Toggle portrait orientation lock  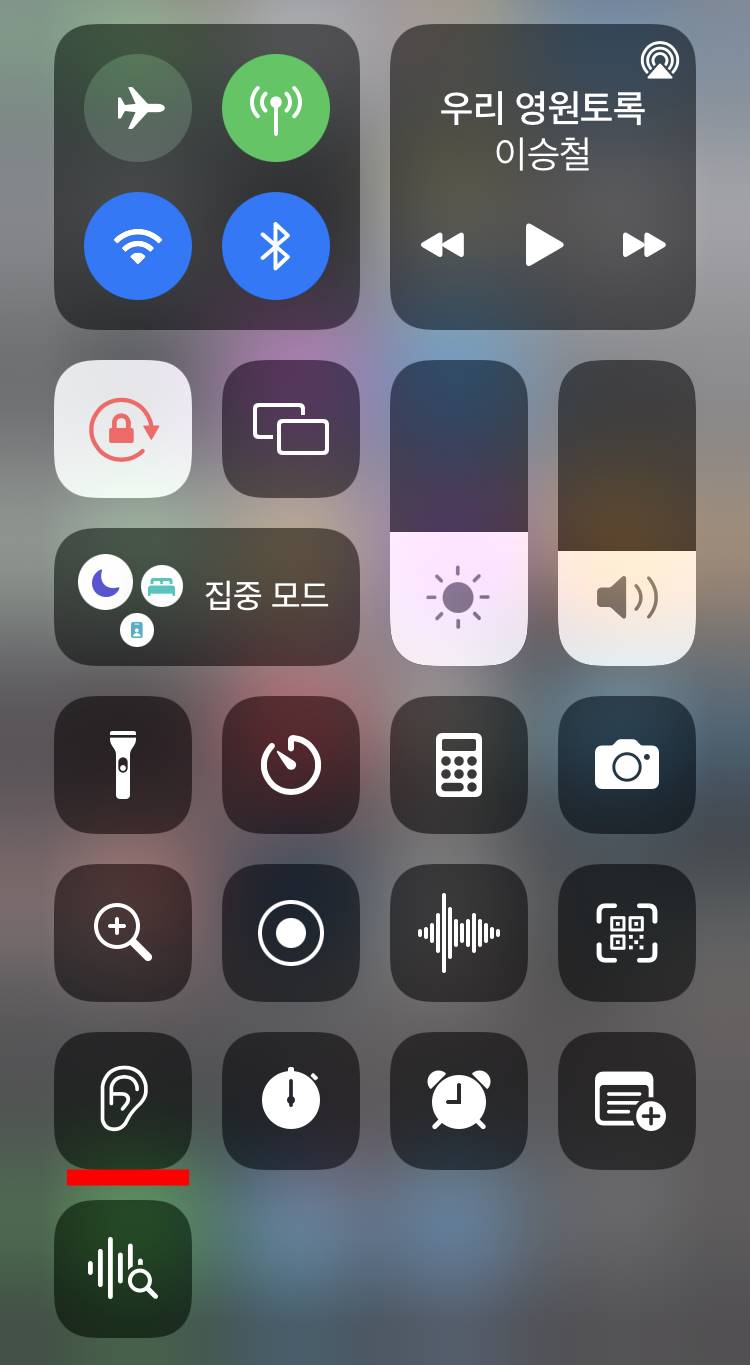pyautogui.click(x=123, y=429)
